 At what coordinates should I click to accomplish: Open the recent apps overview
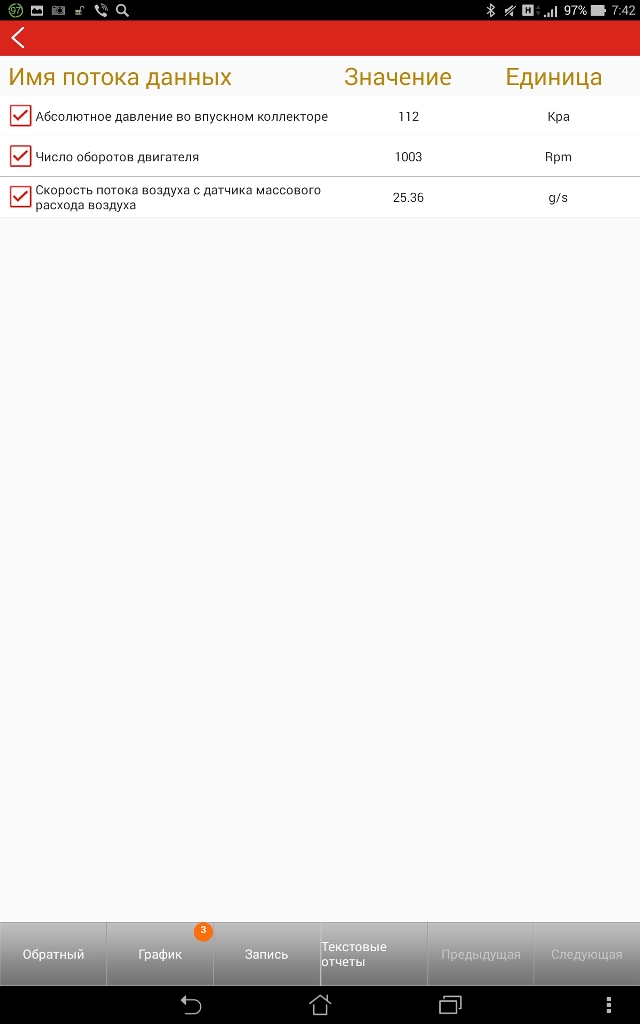coord(450,1004)
